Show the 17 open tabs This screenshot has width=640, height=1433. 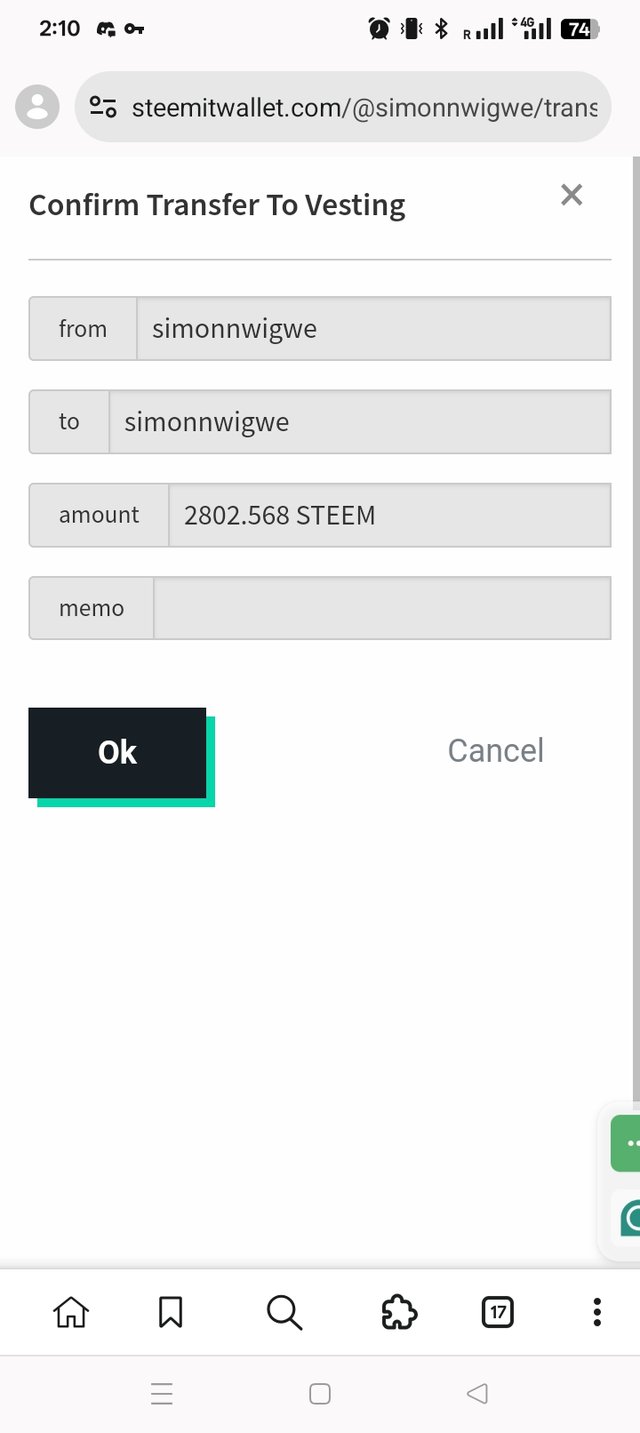pos(497,1311)
